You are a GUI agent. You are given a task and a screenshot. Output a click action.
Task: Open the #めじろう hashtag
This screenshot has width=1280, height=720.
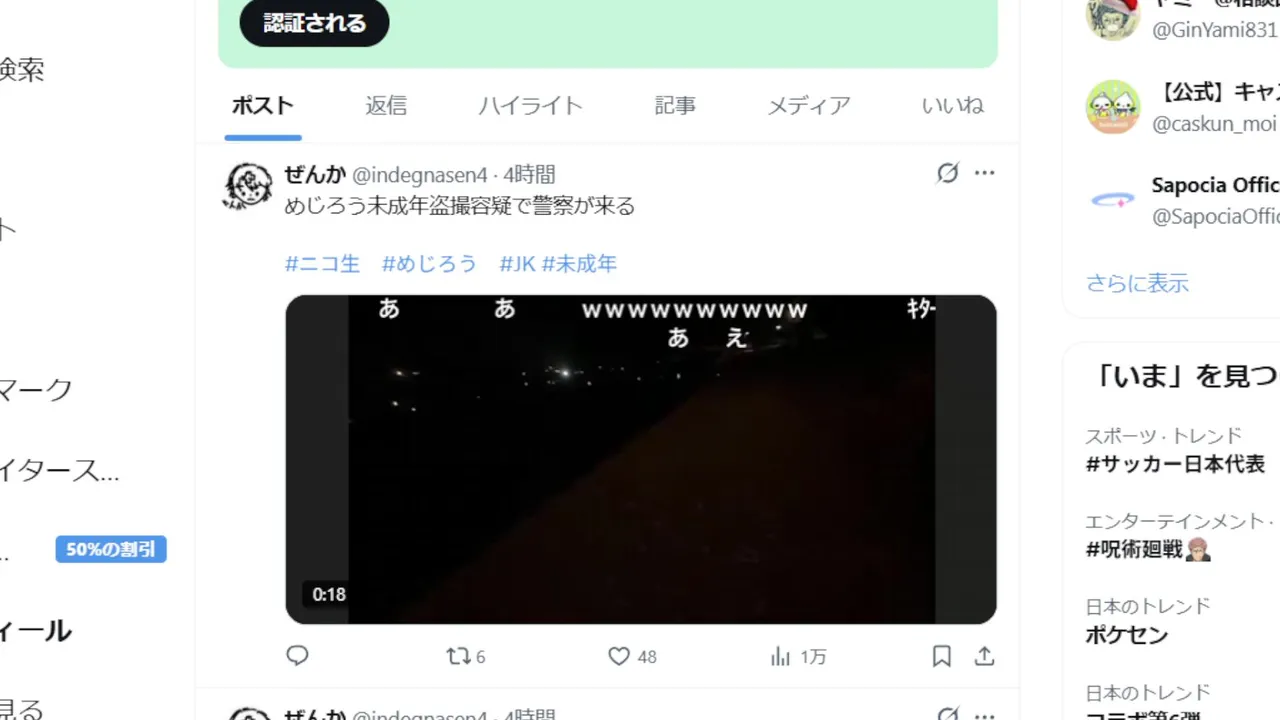[429, 264]
